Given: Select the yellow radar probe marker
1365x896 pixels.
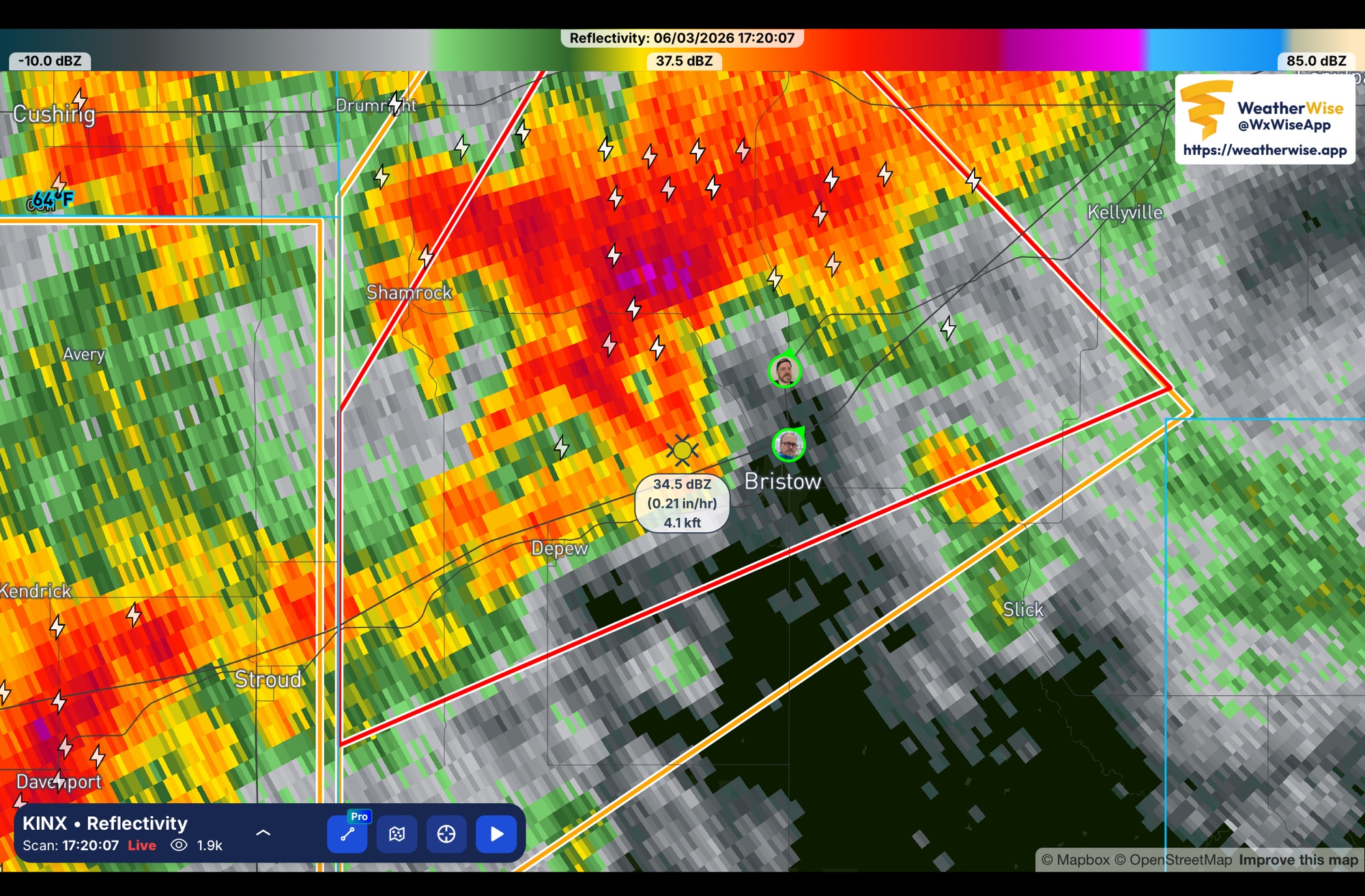Looking at the screenshot, I should (682, 450).
